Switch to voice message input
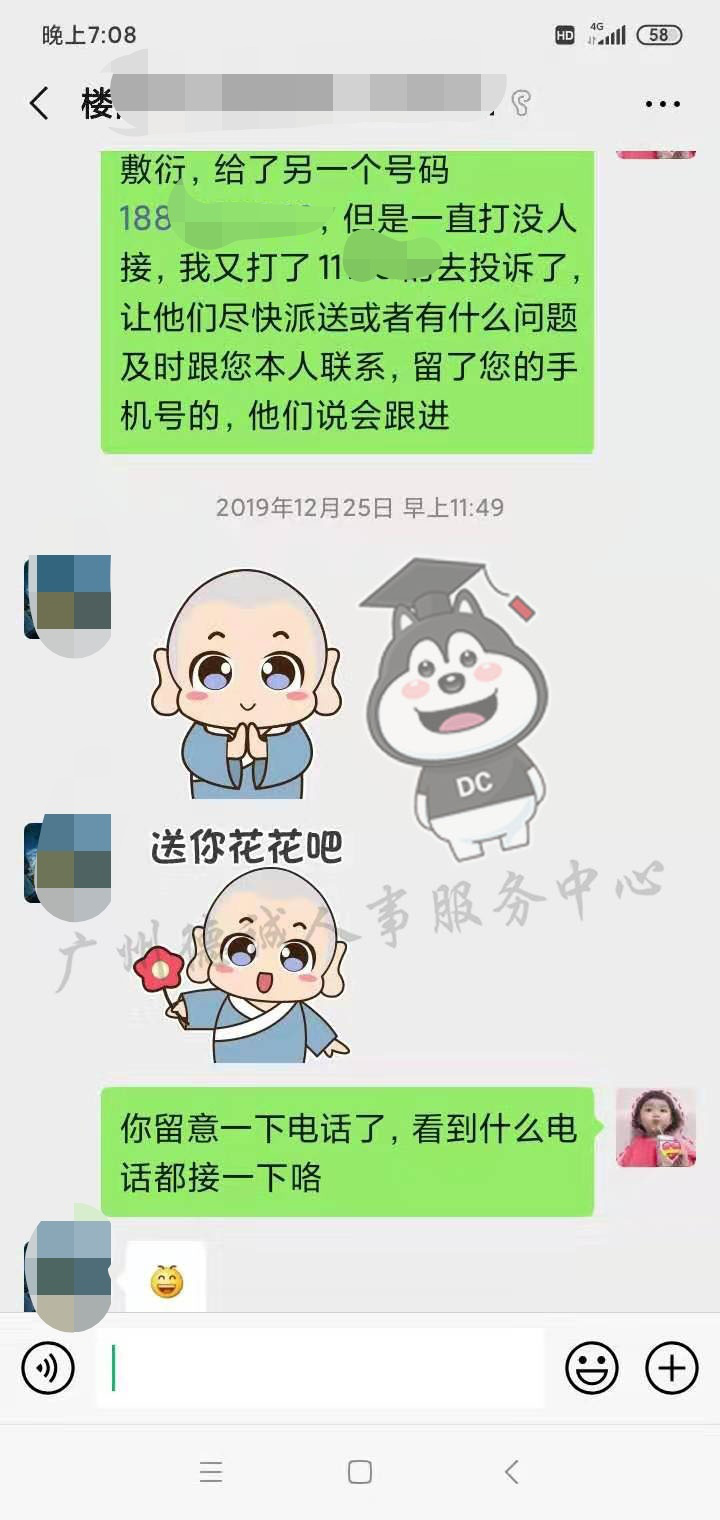 [x=48, y=1367]
